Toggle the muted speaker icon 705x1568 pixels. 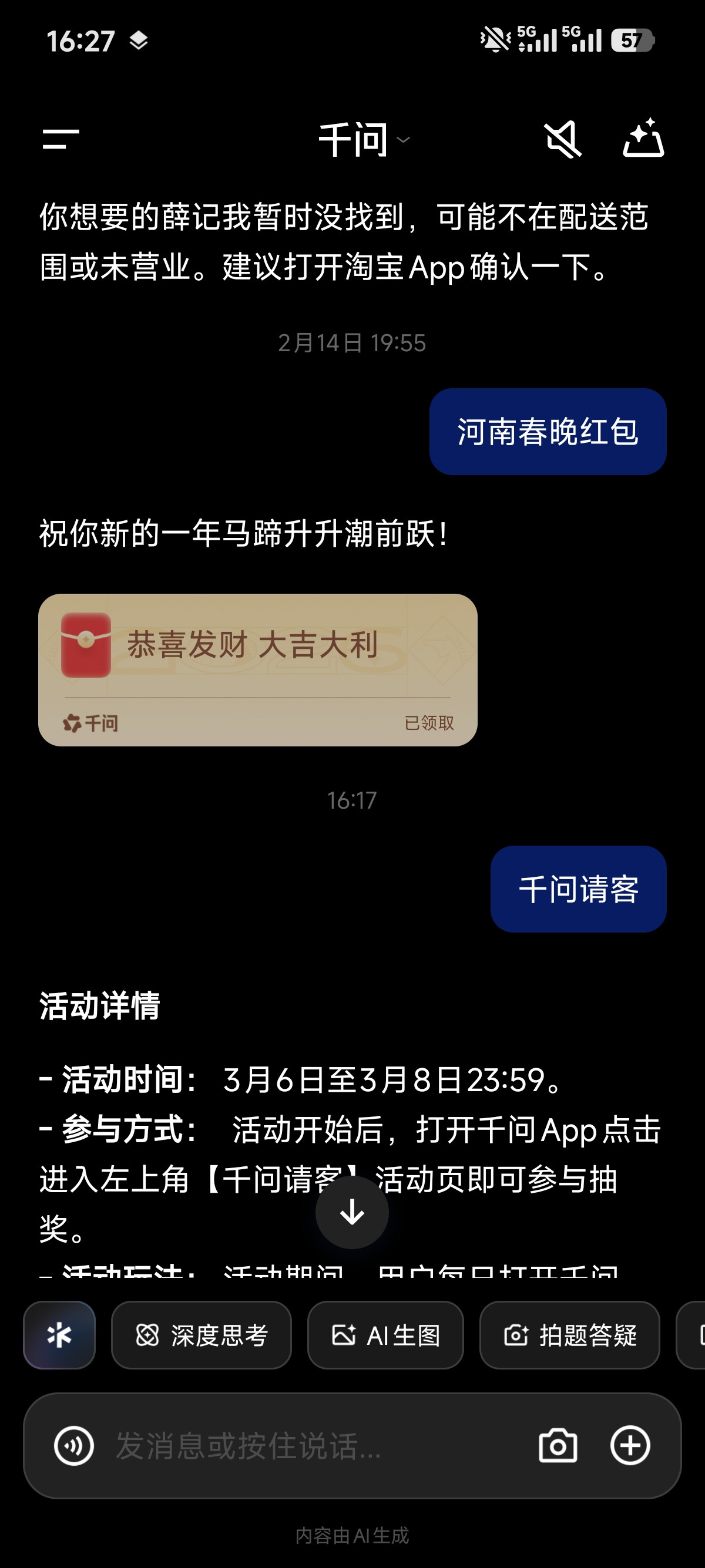point(563,139)
